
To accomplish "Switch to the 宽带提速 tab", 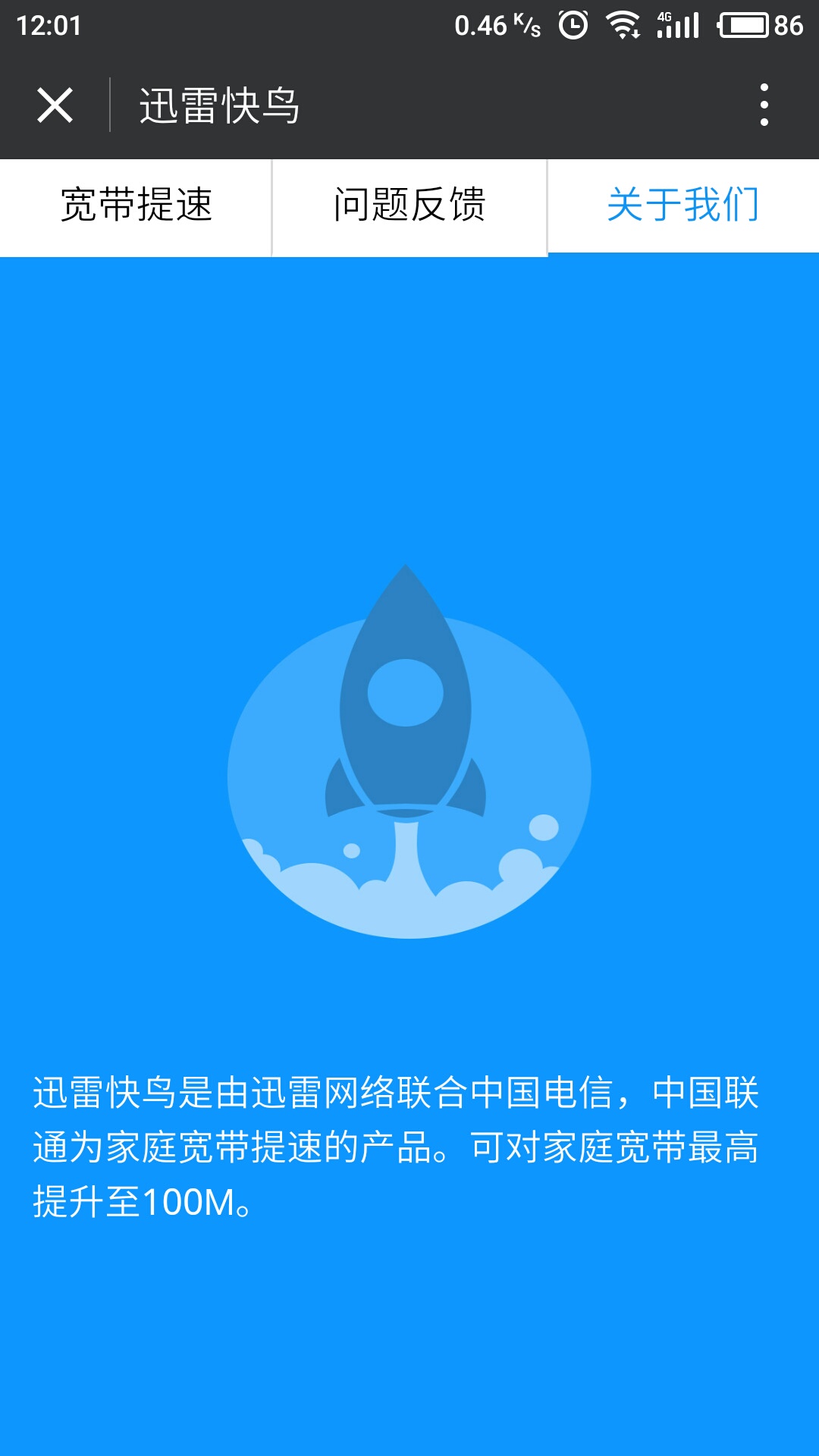I will point(136,206).
